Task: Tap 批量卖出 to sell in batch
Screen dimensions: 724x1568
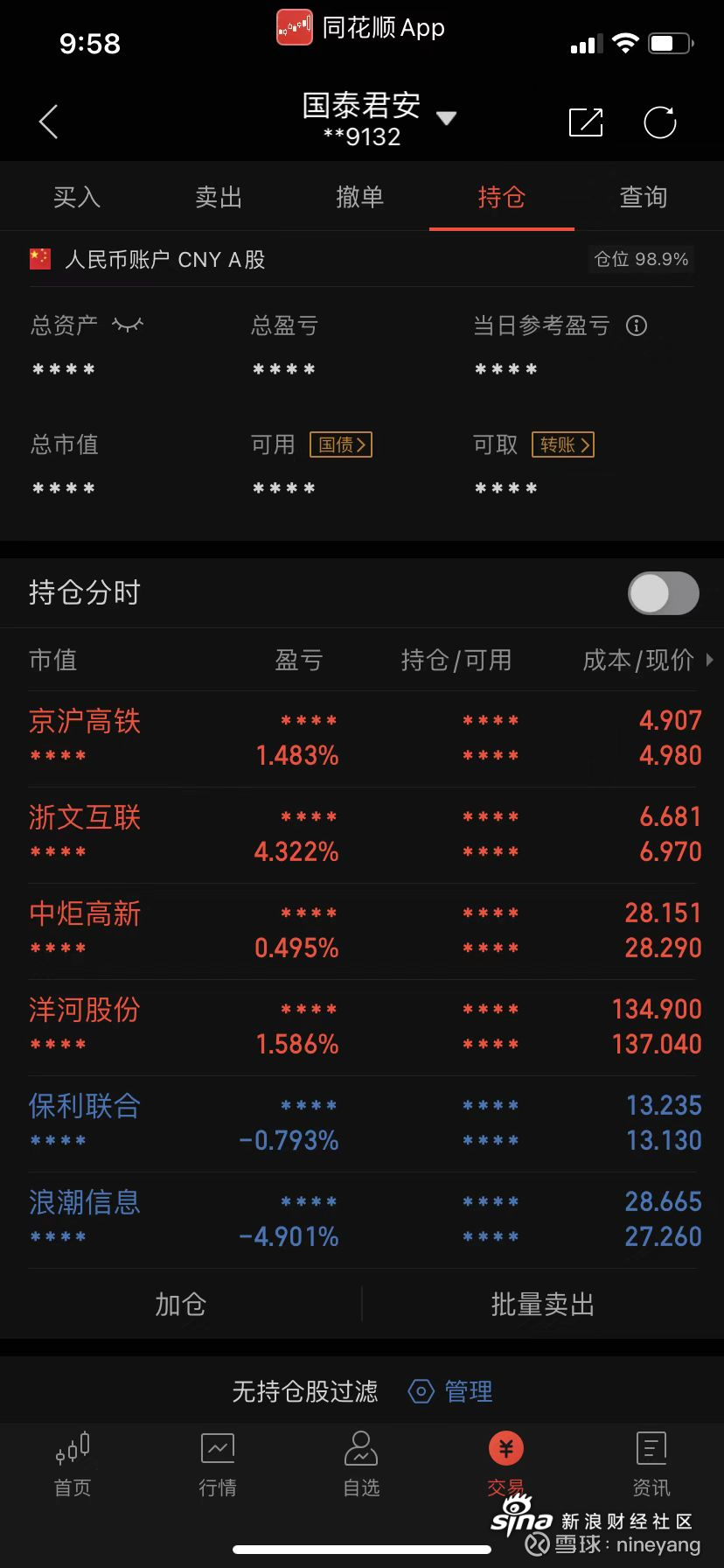Action: tap(542, 1304)
